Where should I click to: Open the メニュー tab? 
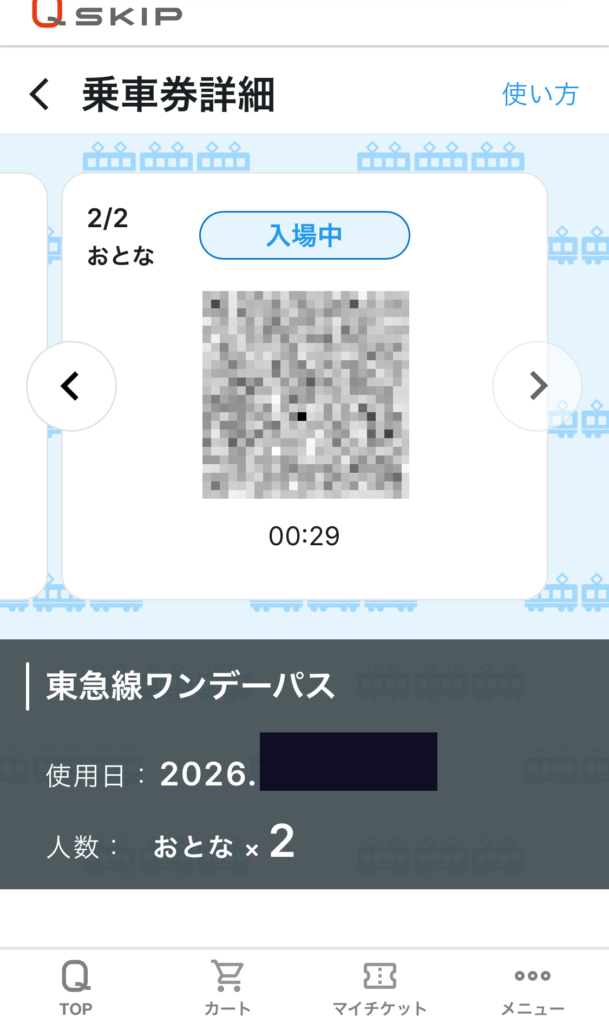[x=532, y=988]
